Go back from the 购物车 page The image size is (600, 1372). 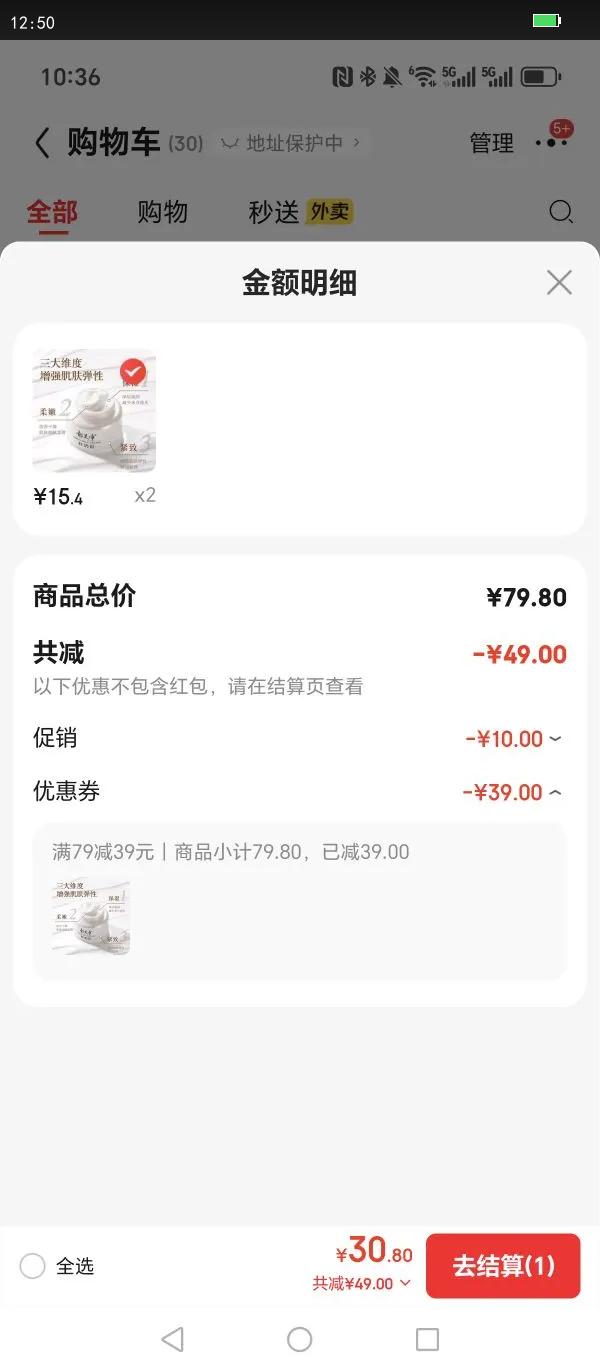42,143
